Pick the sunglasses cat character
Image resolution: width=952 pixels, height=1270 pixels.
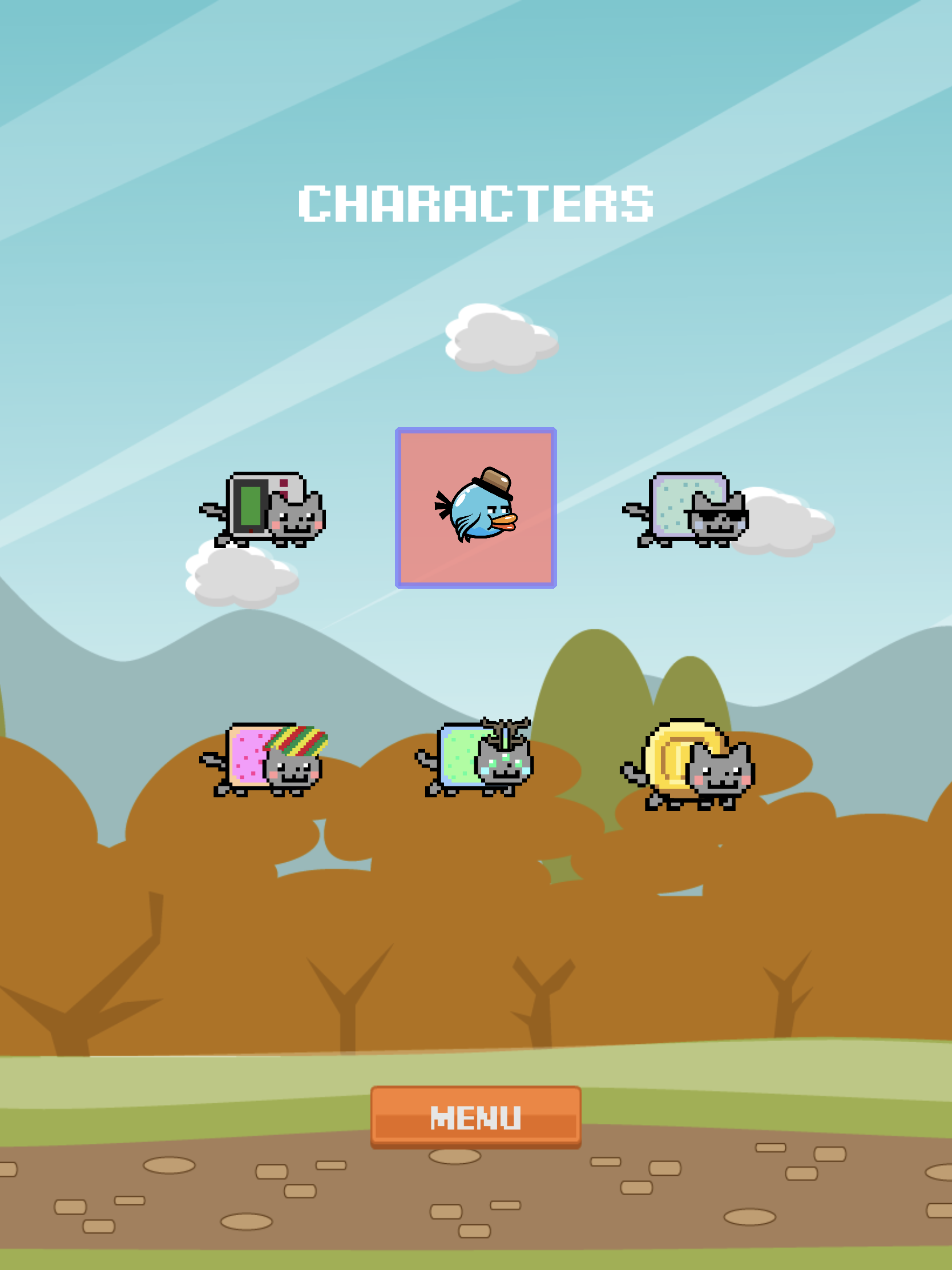tap(686, 509)
